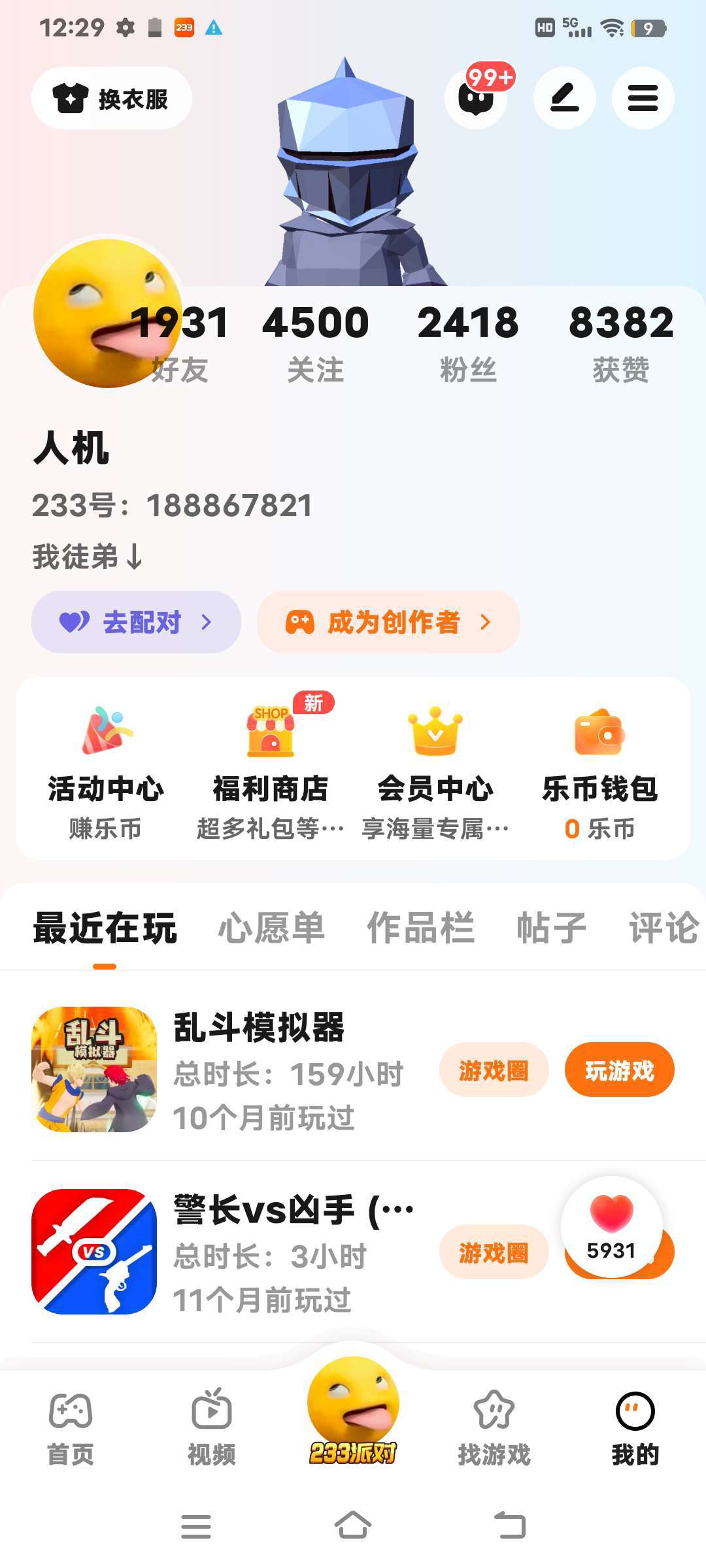
Task: Switch to the 心愿单 tab
Action: [x=271, y=928]
